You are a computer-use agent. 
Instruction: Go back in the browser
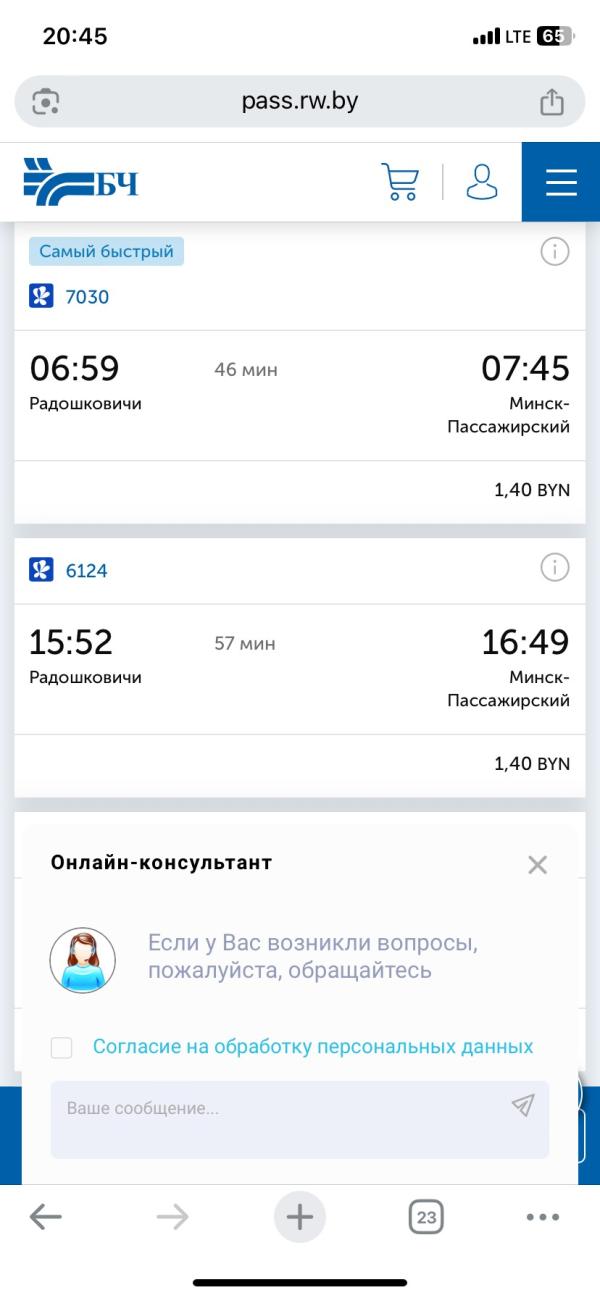(x=45, y=1217)
